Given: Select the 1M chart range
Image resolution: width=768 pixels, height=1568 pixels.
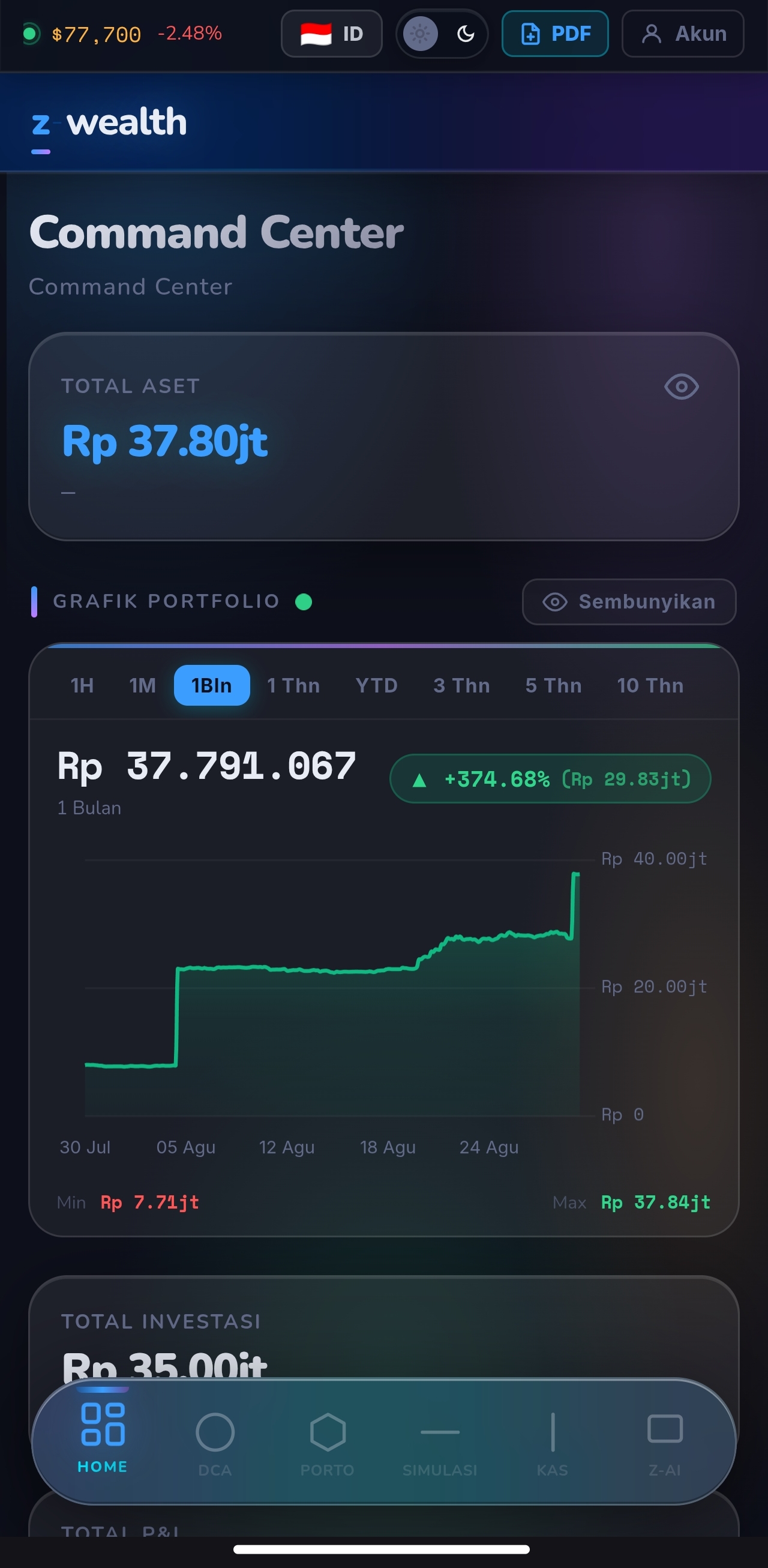Looking at the screenshot, I should [142, 685].
